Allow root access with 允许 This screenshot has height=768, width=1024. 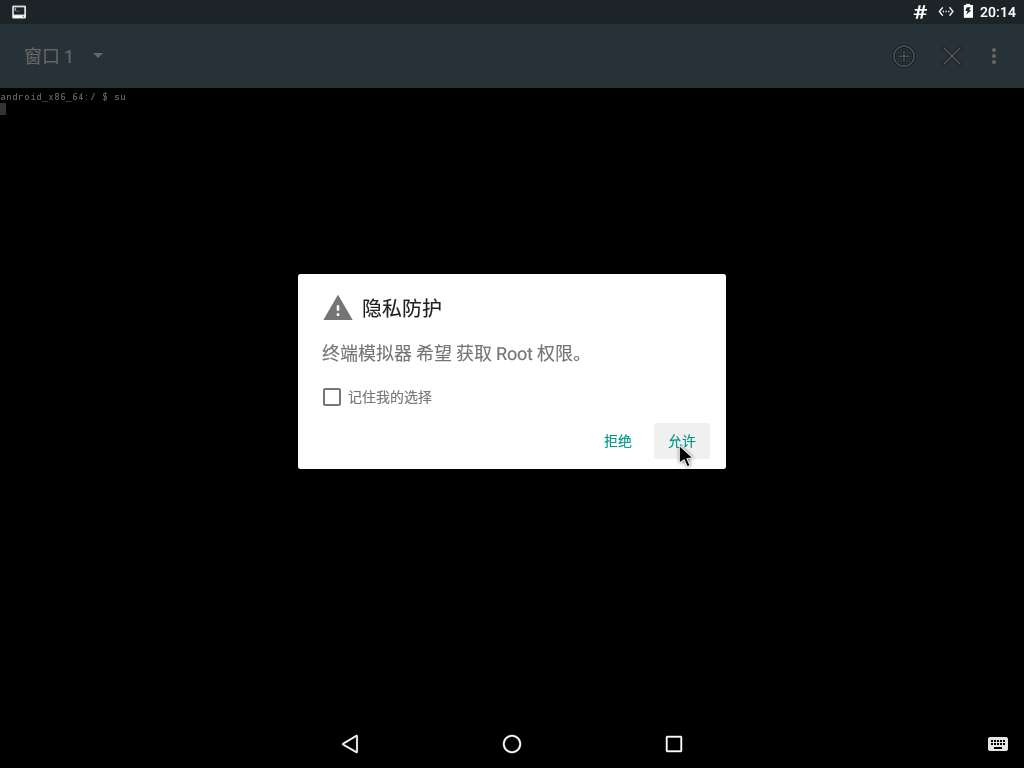point(682,441)
